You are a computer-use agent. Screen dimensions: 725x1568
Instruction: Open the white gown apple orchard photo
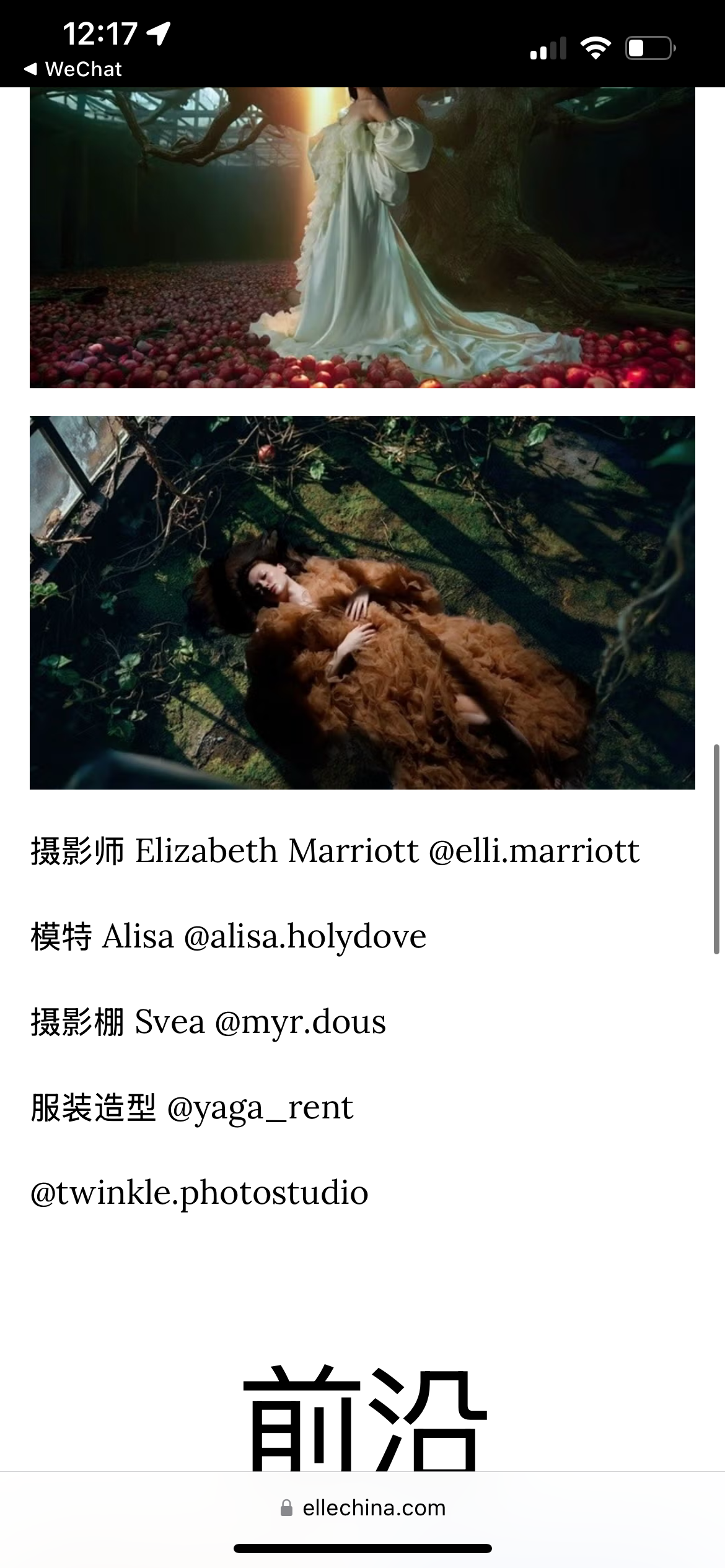[362, 238]
